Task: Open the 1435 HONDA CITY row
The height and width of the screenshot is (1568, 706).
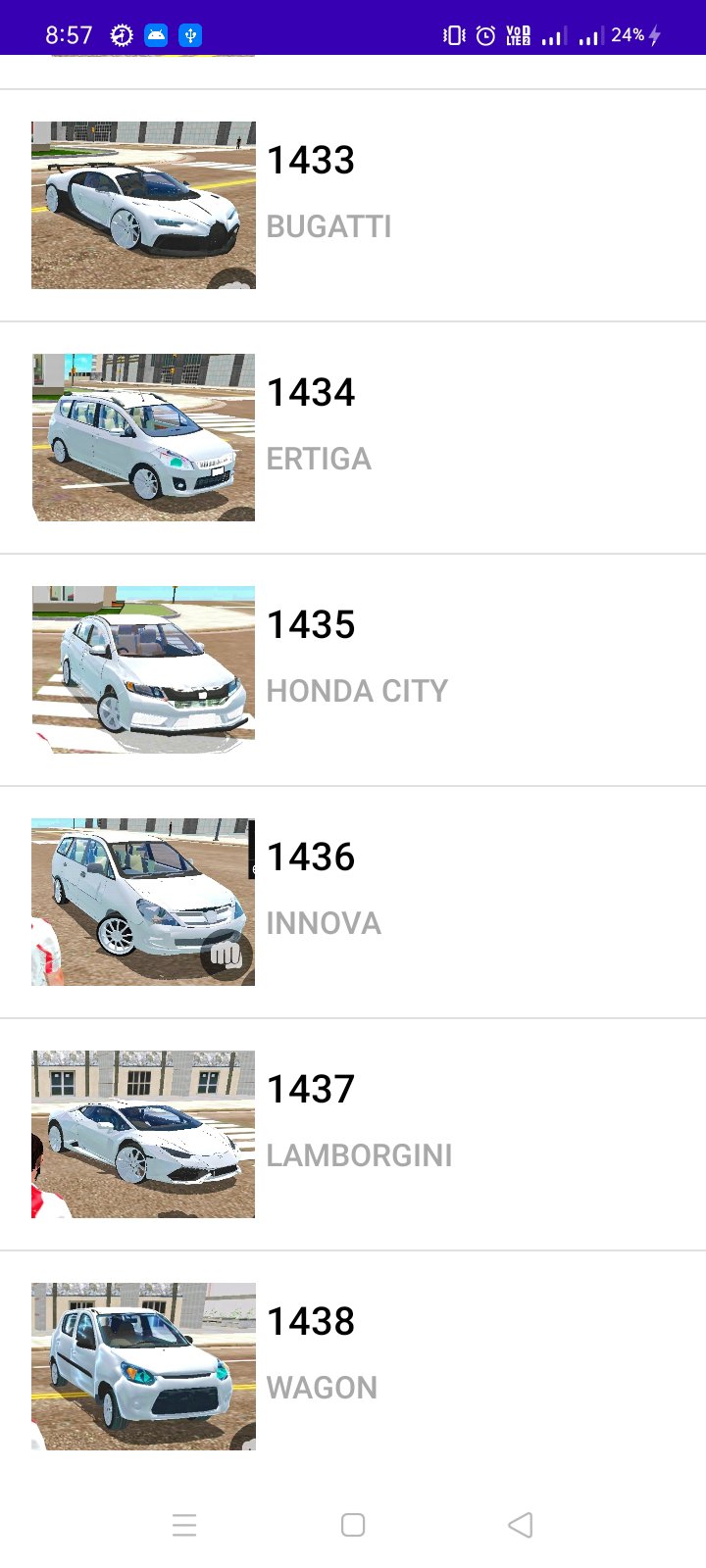Action: pos(353,670)
